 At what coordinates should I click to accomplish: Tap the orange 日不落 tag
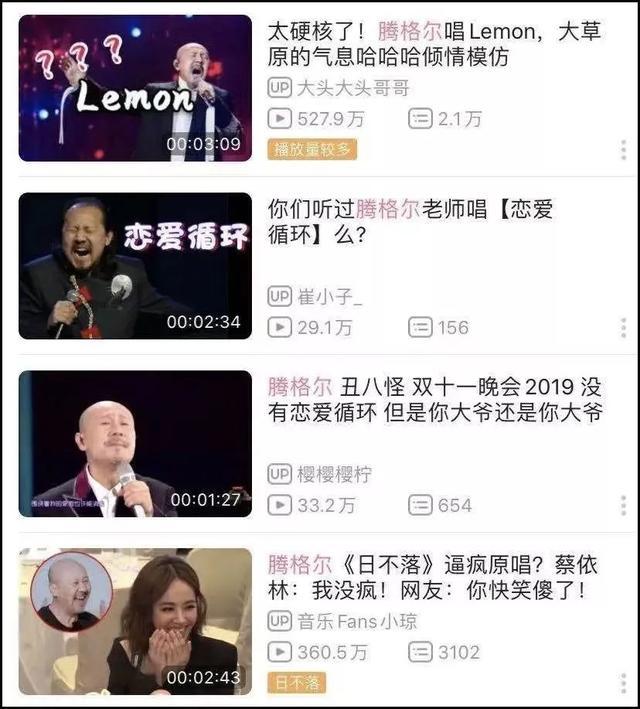coord(296,683)
